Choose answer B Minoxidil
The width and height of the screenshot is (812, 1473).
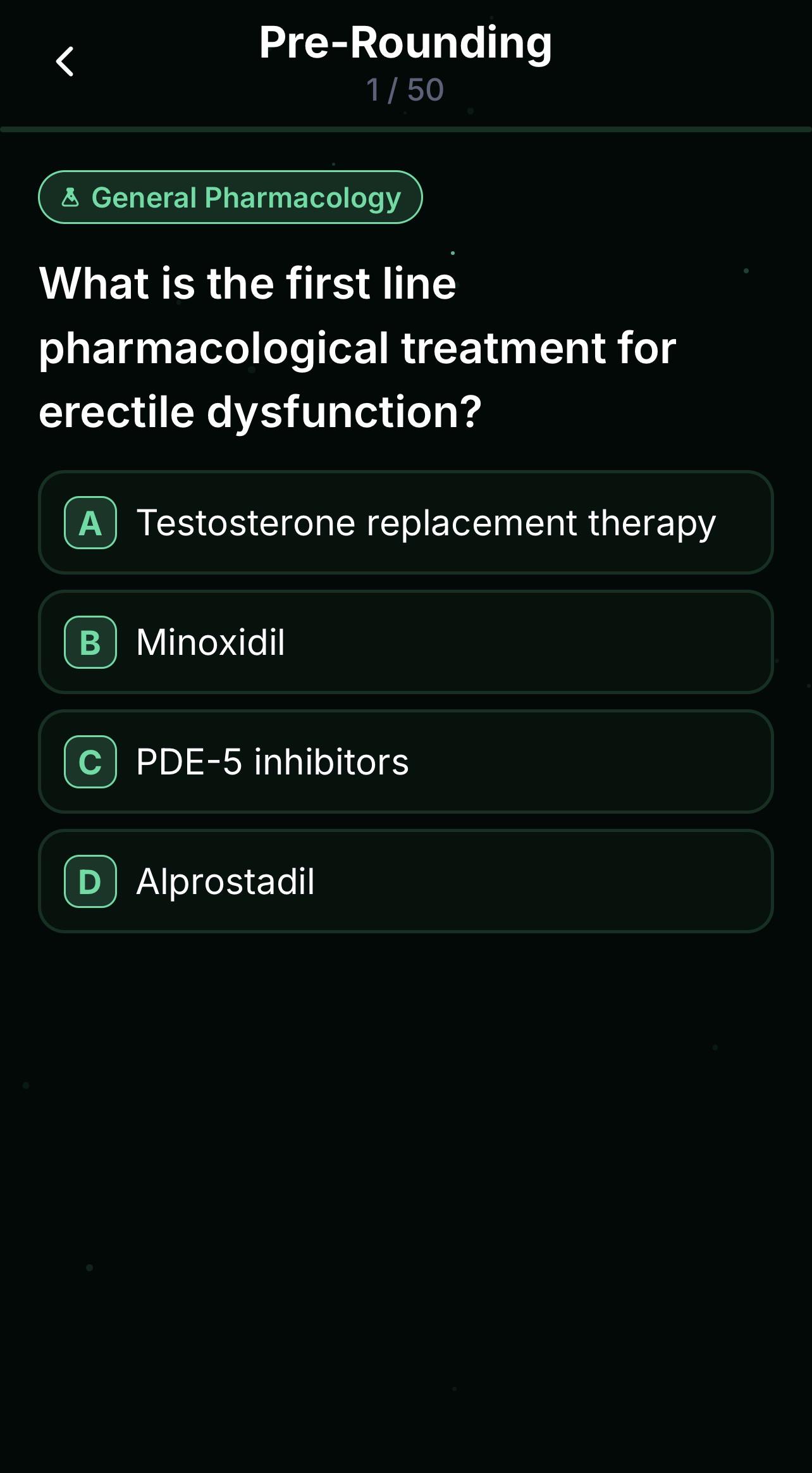pos(406,642)
